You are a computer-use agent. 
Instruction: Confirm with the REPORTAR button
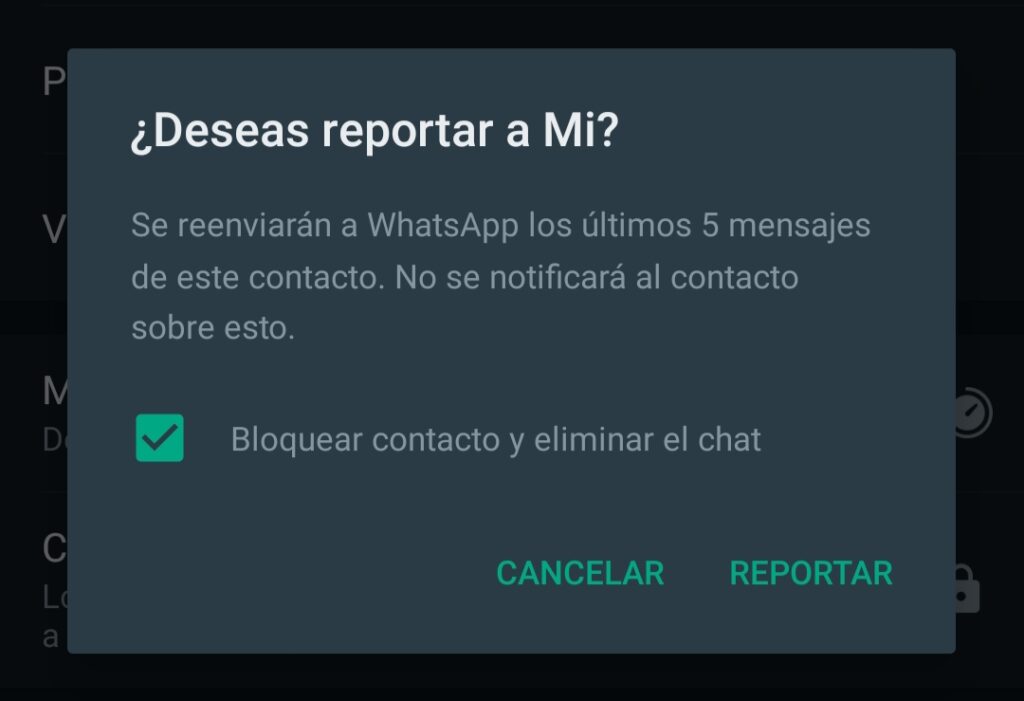tap(811, 573)
